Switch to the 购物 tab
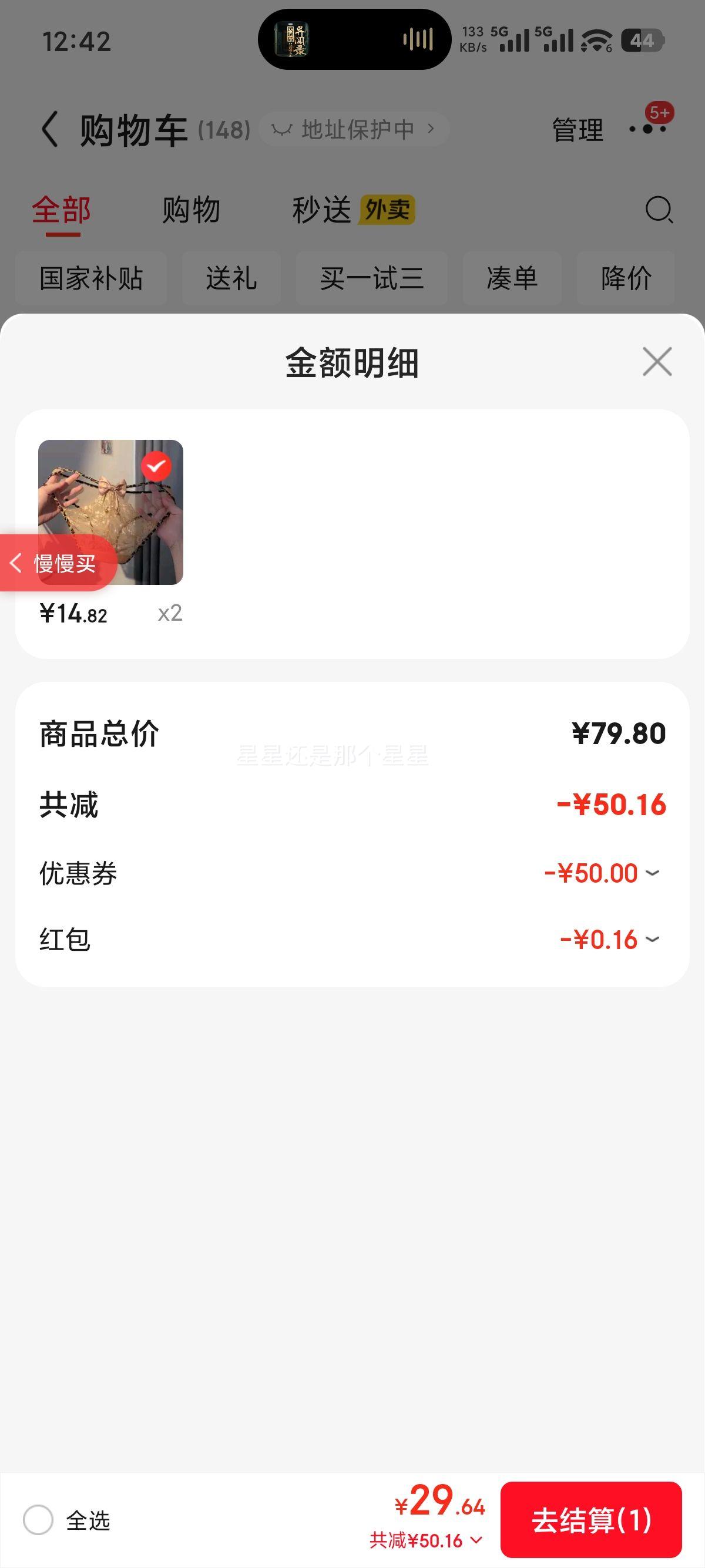The height and width of the screenshot is (1568, 705). coord(190,210)
